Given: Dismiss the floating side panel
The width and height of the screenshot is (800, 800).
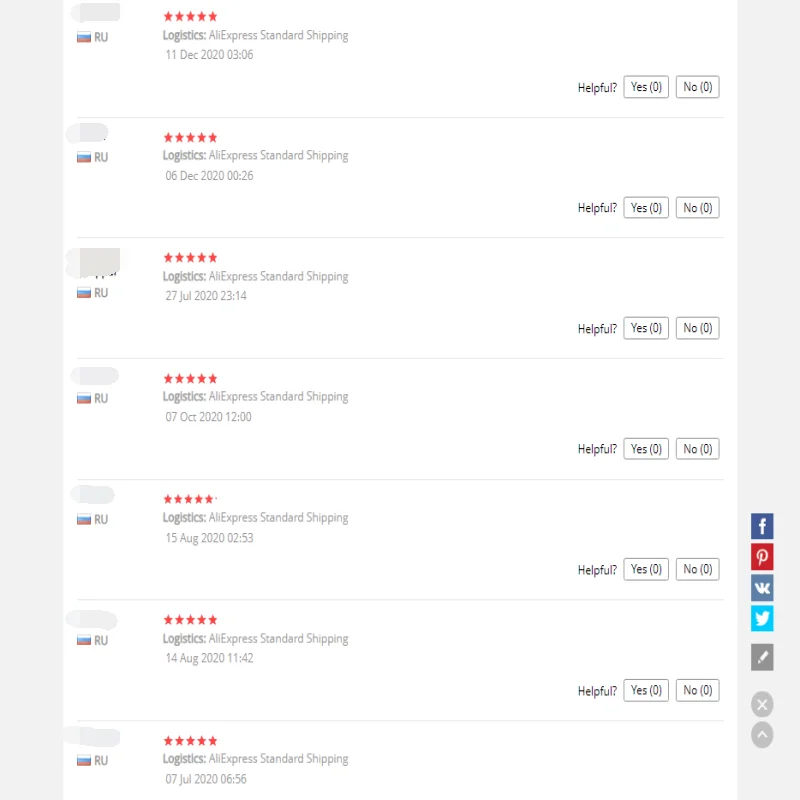Looking at the screenshot, I should click(x=762, y=705).
